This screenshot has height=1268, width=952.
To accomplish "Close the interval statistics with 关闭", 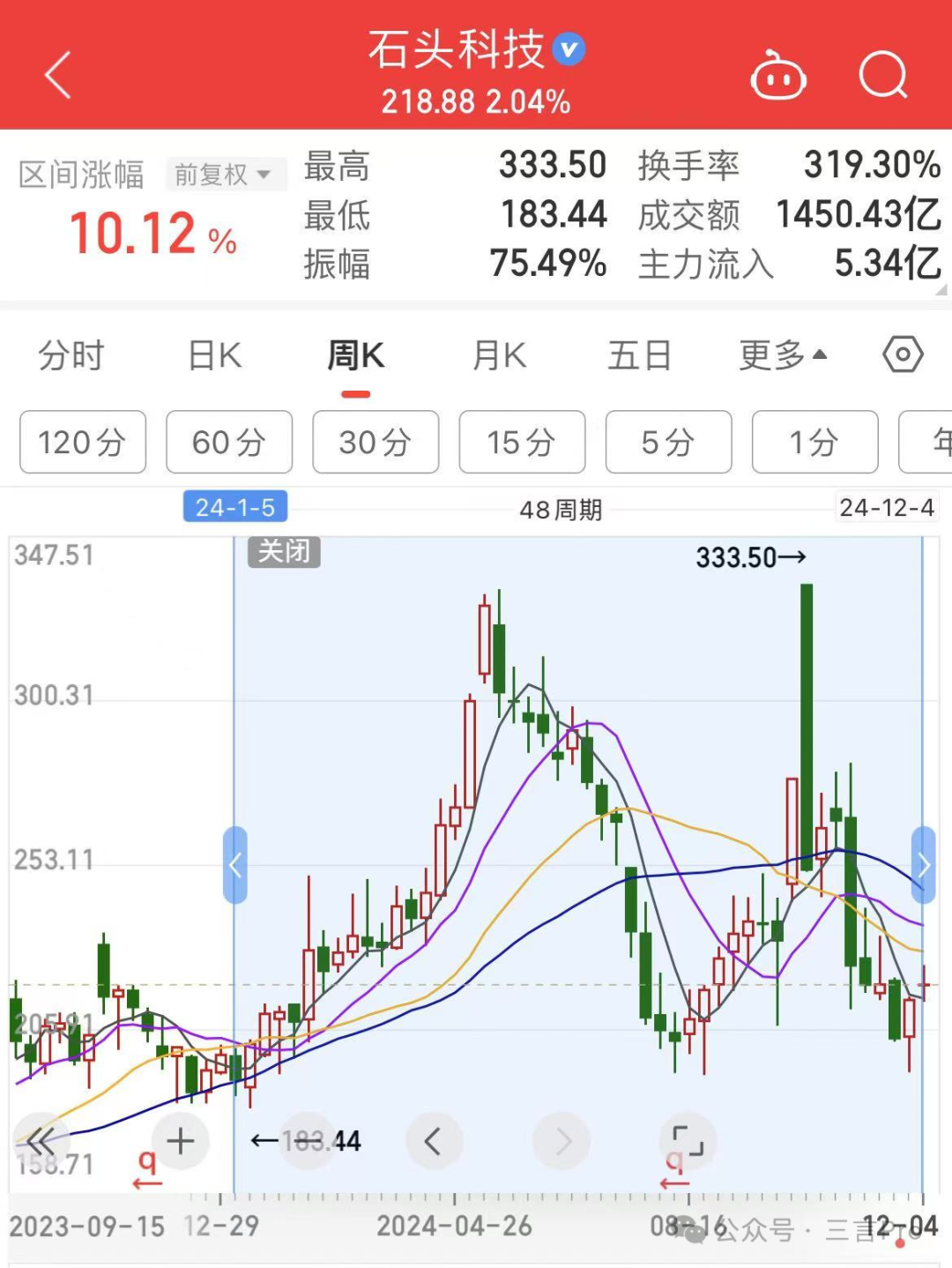I will 284,552.
